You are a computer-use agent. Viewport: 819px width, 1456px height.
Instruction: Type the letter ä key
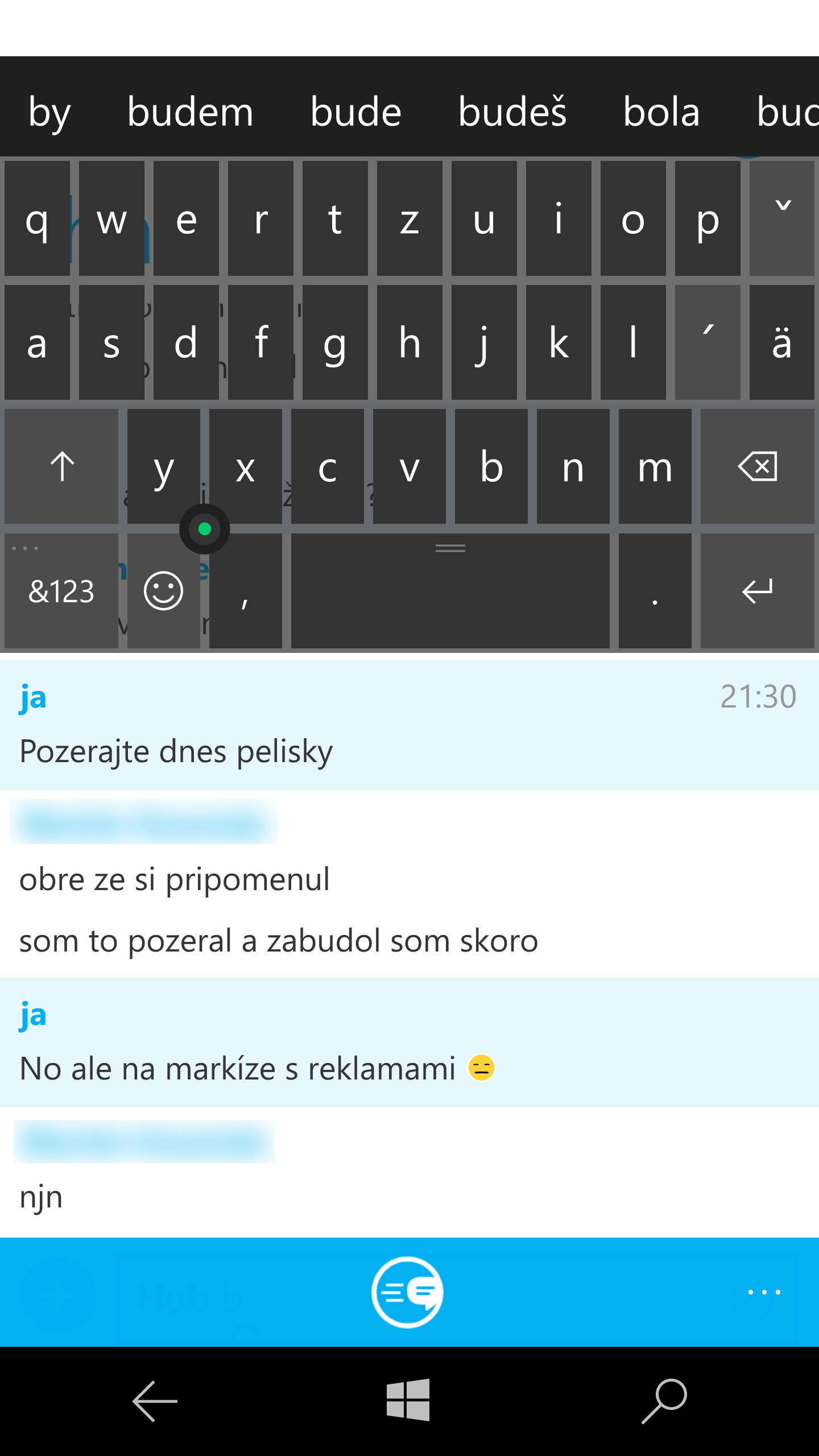tap(782, 342)
